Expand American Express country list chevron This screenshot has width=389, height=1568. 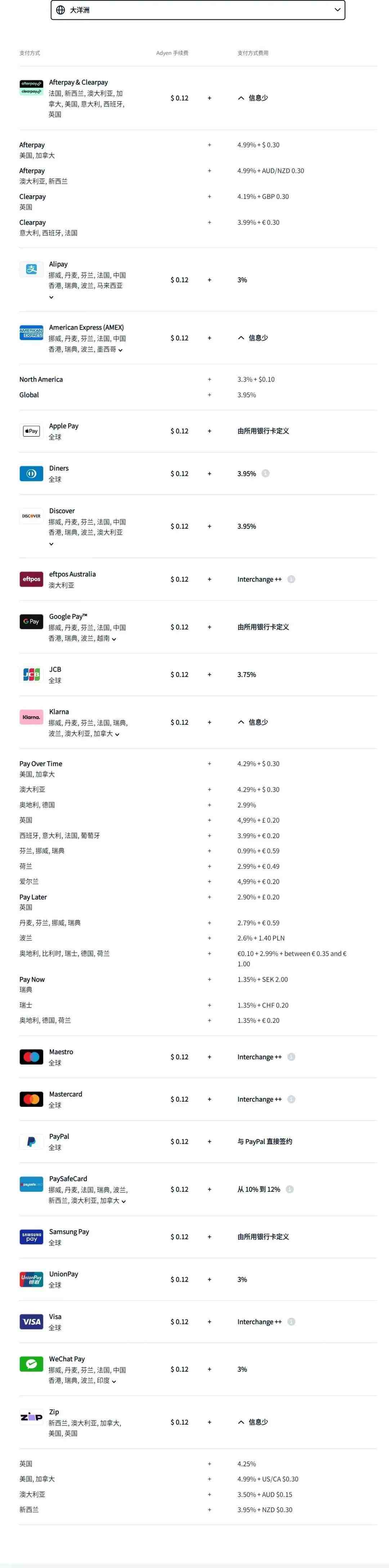point(121,350)
